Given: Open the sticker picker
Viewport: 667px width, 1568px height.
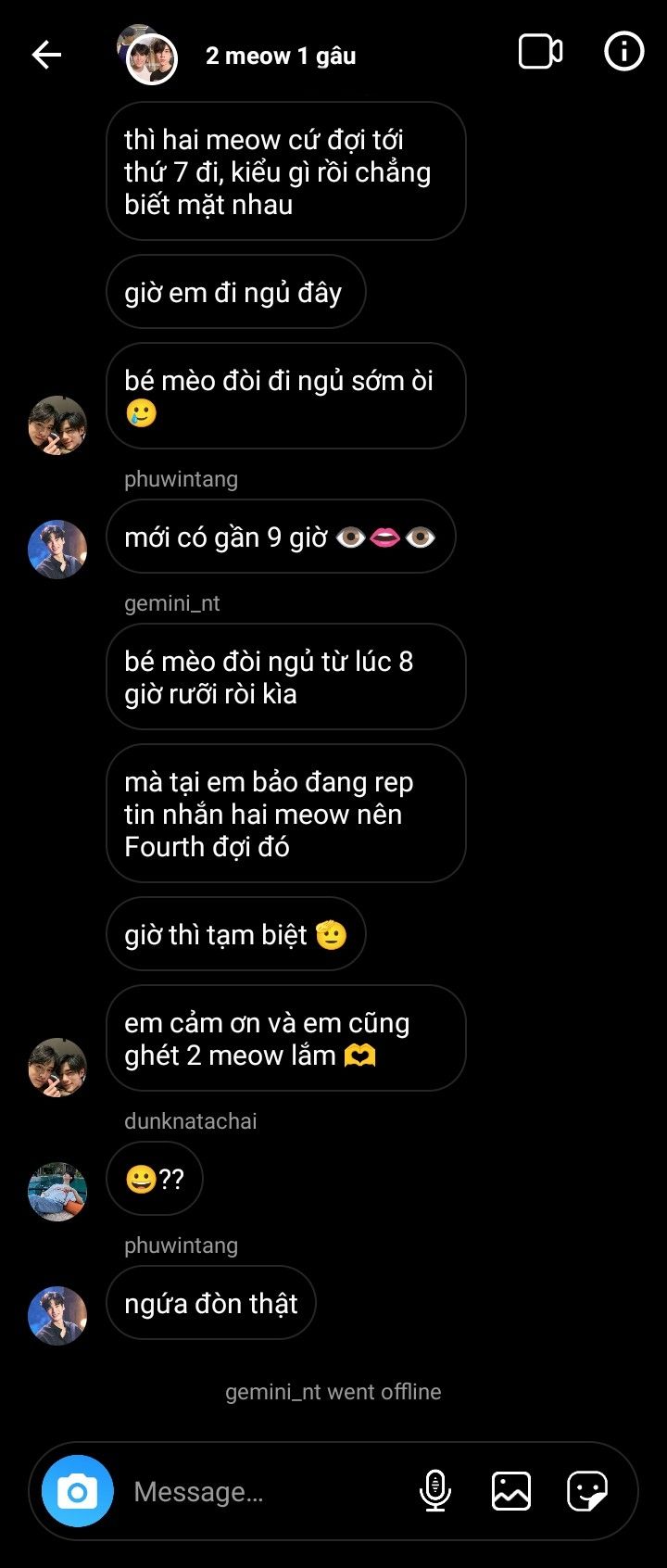Looking at the screenshot, I should click(587, 1491).
